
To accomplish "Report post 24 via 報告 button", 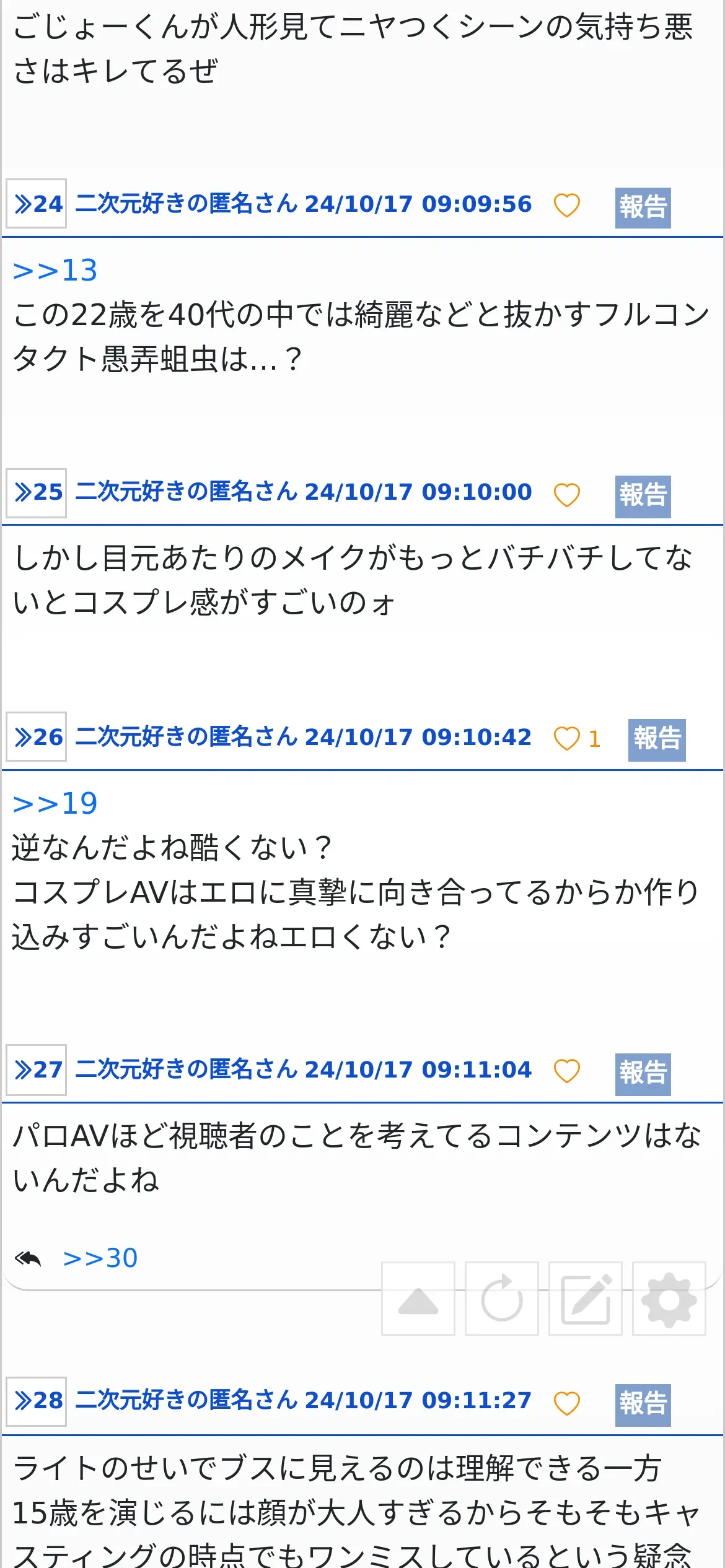I will click(x=643, y=207).
